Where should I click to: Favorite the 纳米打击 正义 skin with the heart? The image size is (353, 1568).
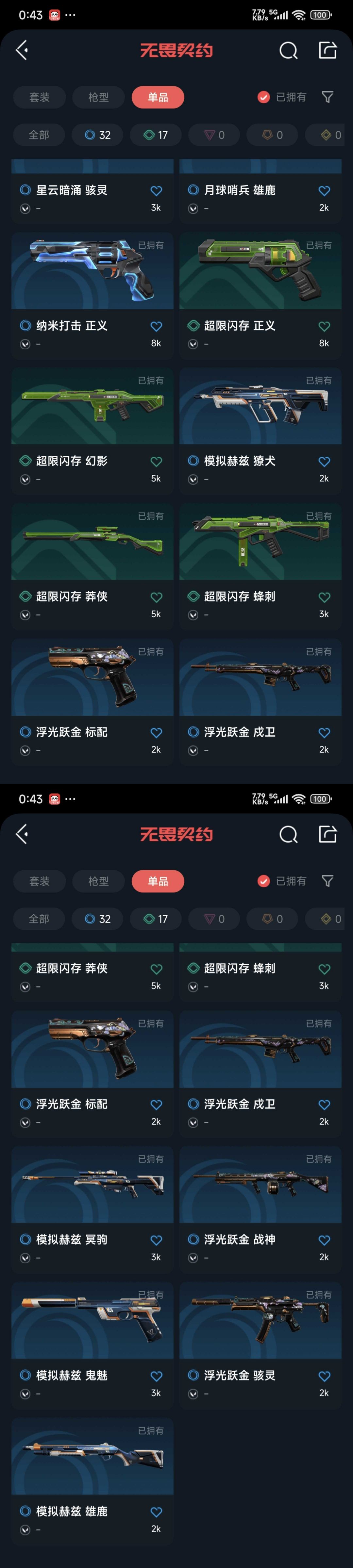157,326
